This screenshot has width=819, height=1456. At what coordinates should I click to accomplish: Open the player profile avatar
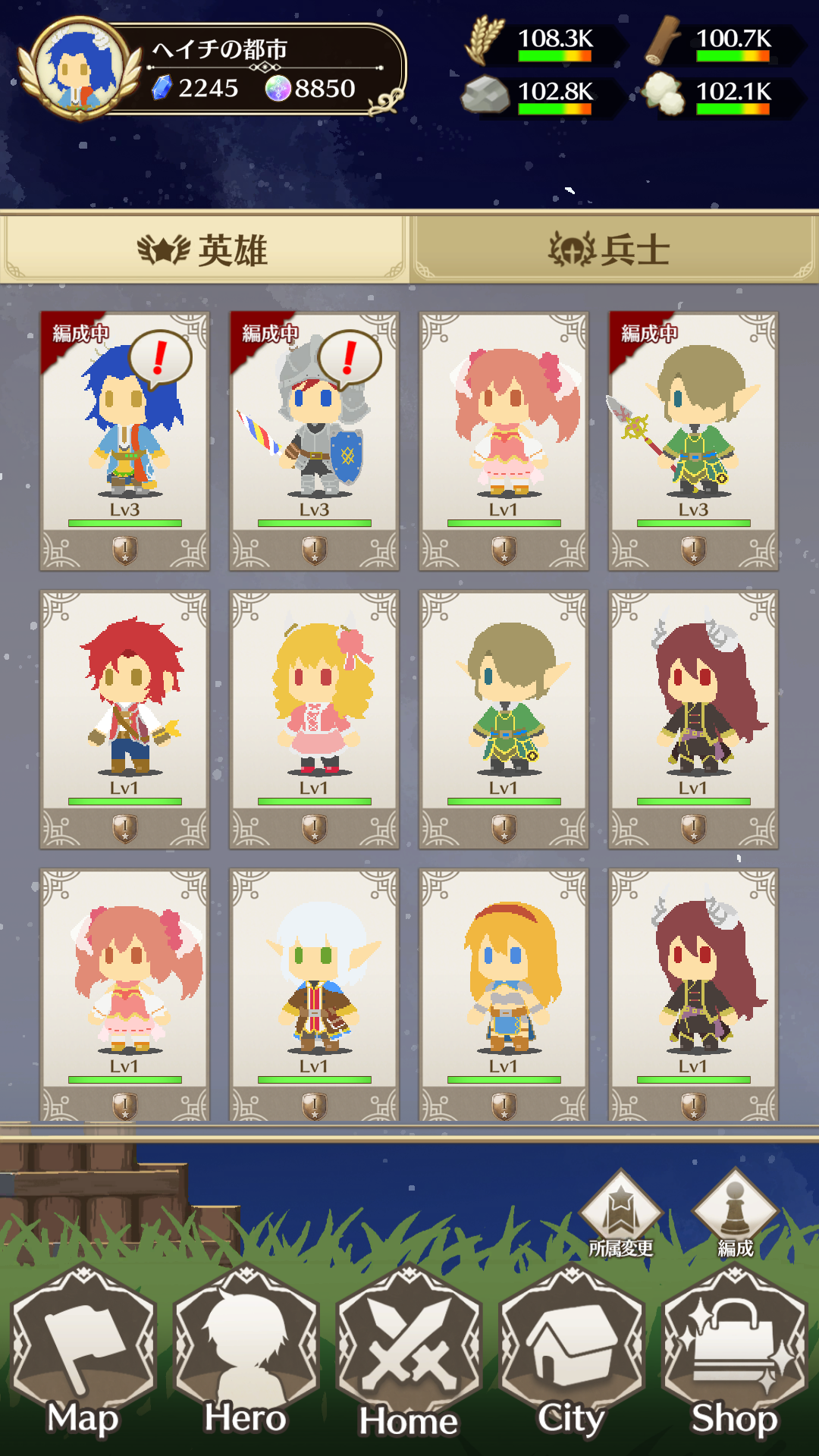[79, 70]
